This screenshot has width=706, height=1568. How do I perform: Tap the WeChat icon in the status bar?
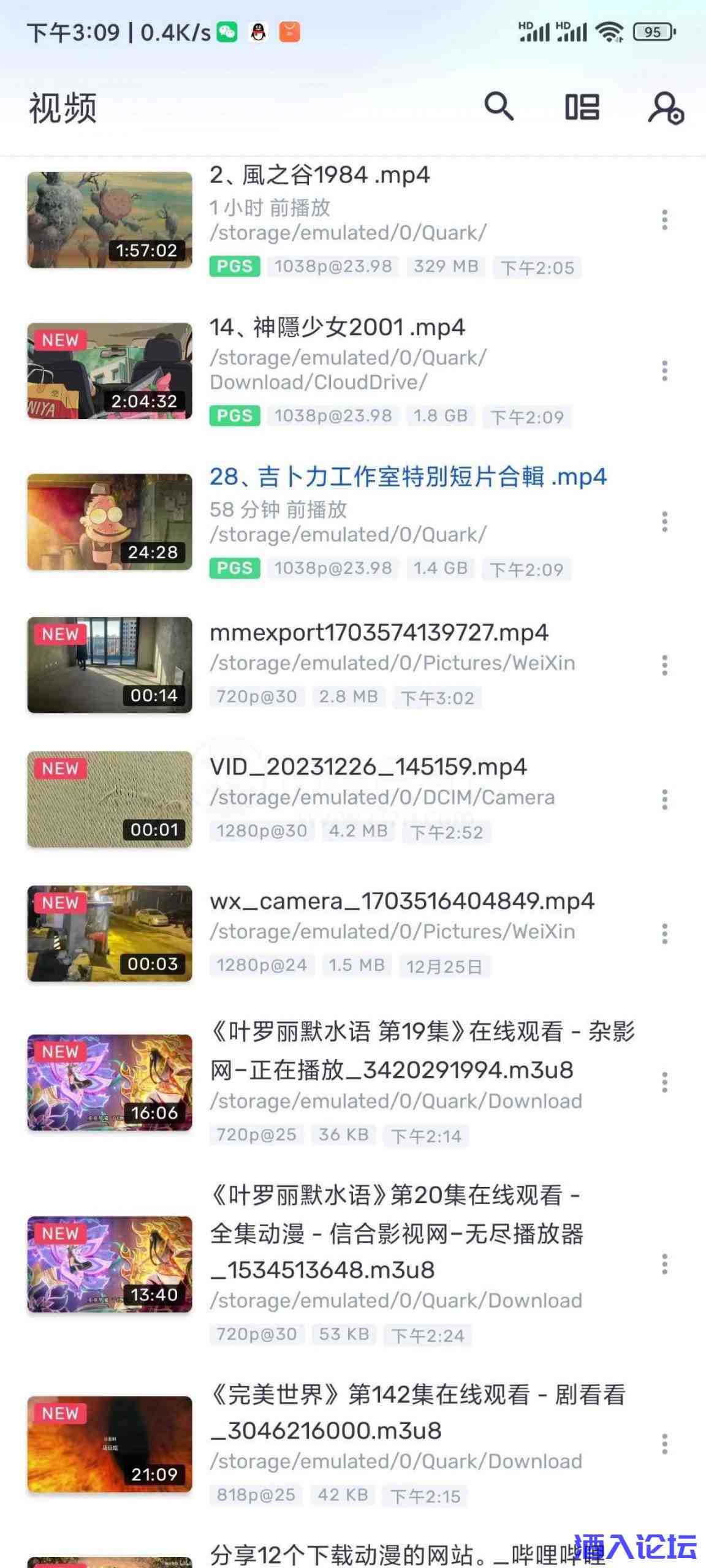pos(227,32)
